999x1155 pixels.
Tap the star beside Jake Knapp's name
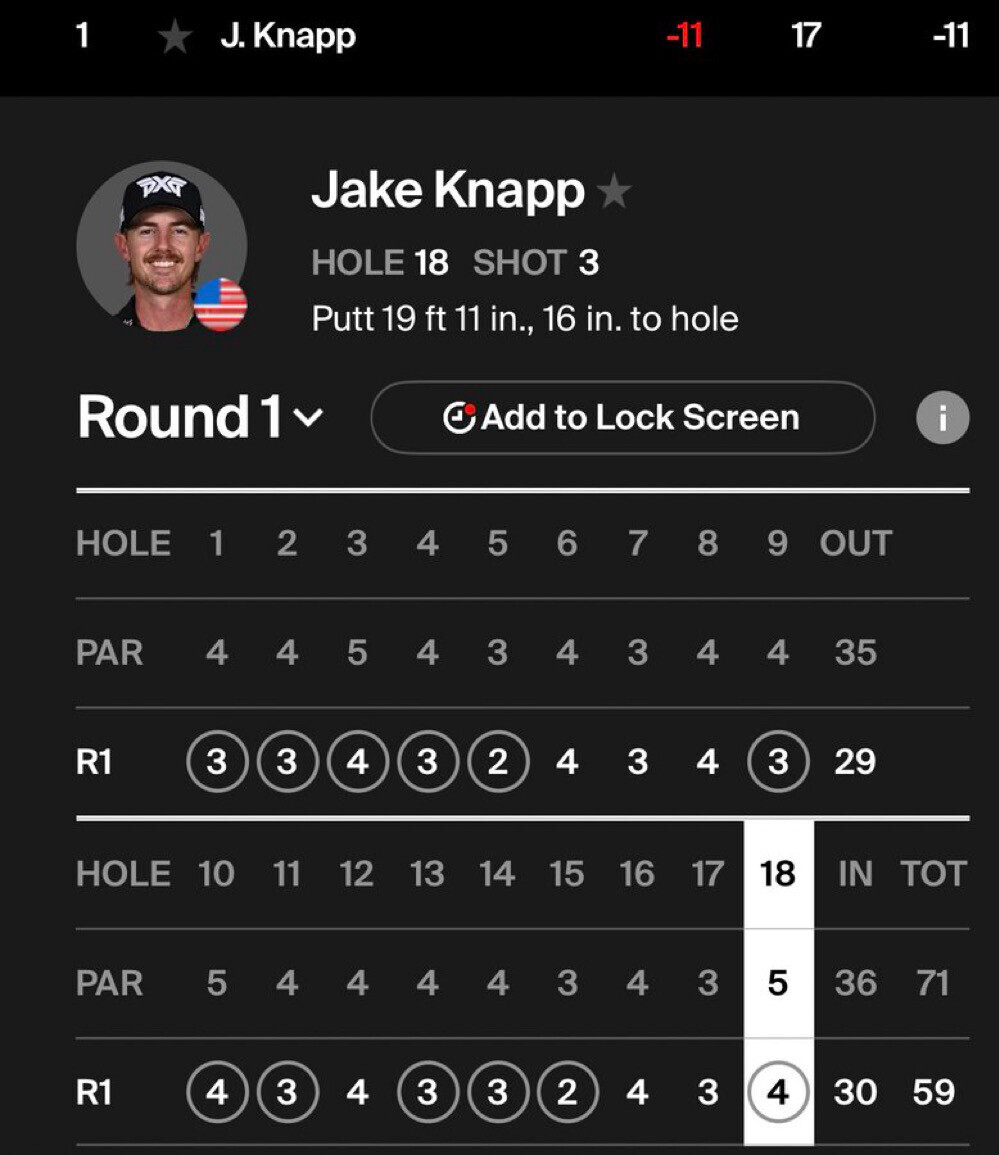(x=613, y=191)
